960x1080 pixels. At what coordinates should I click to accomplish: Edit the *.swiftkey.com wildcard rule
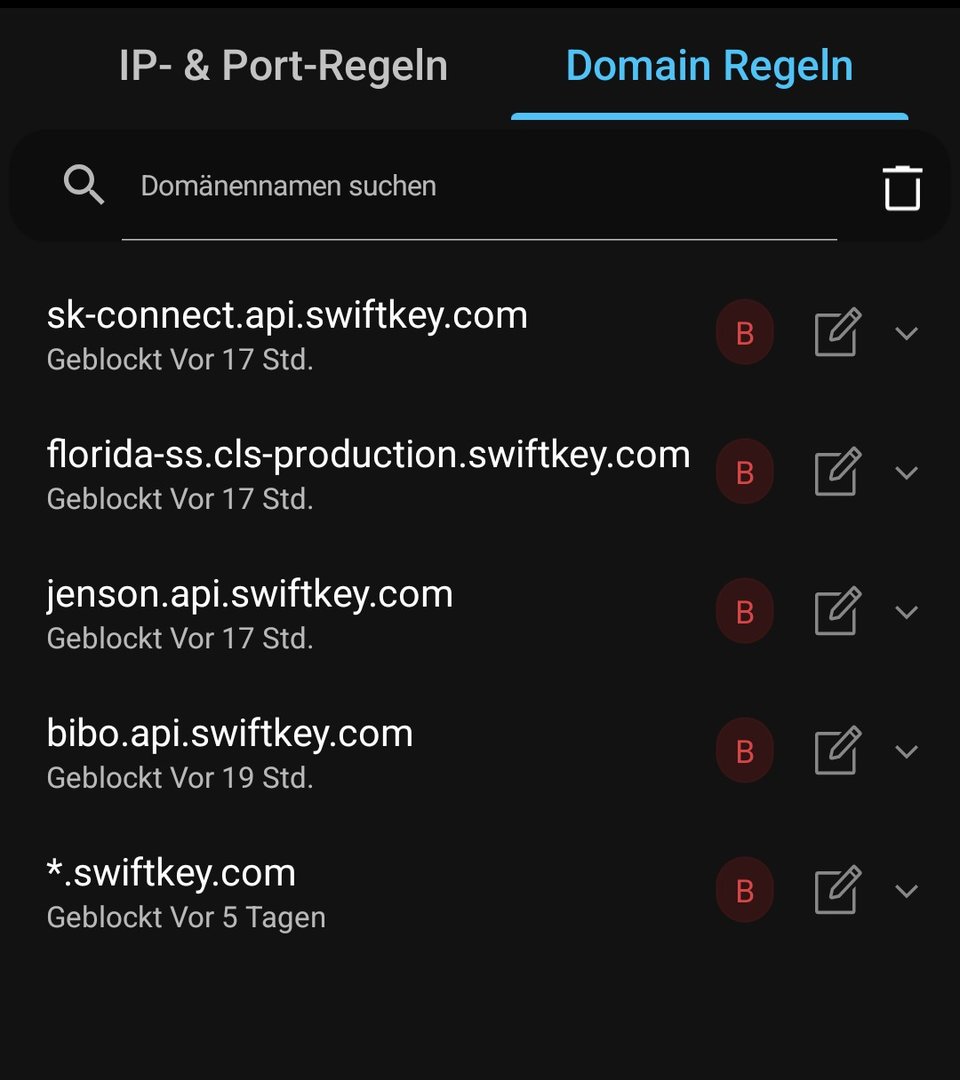tap(837, 891)
